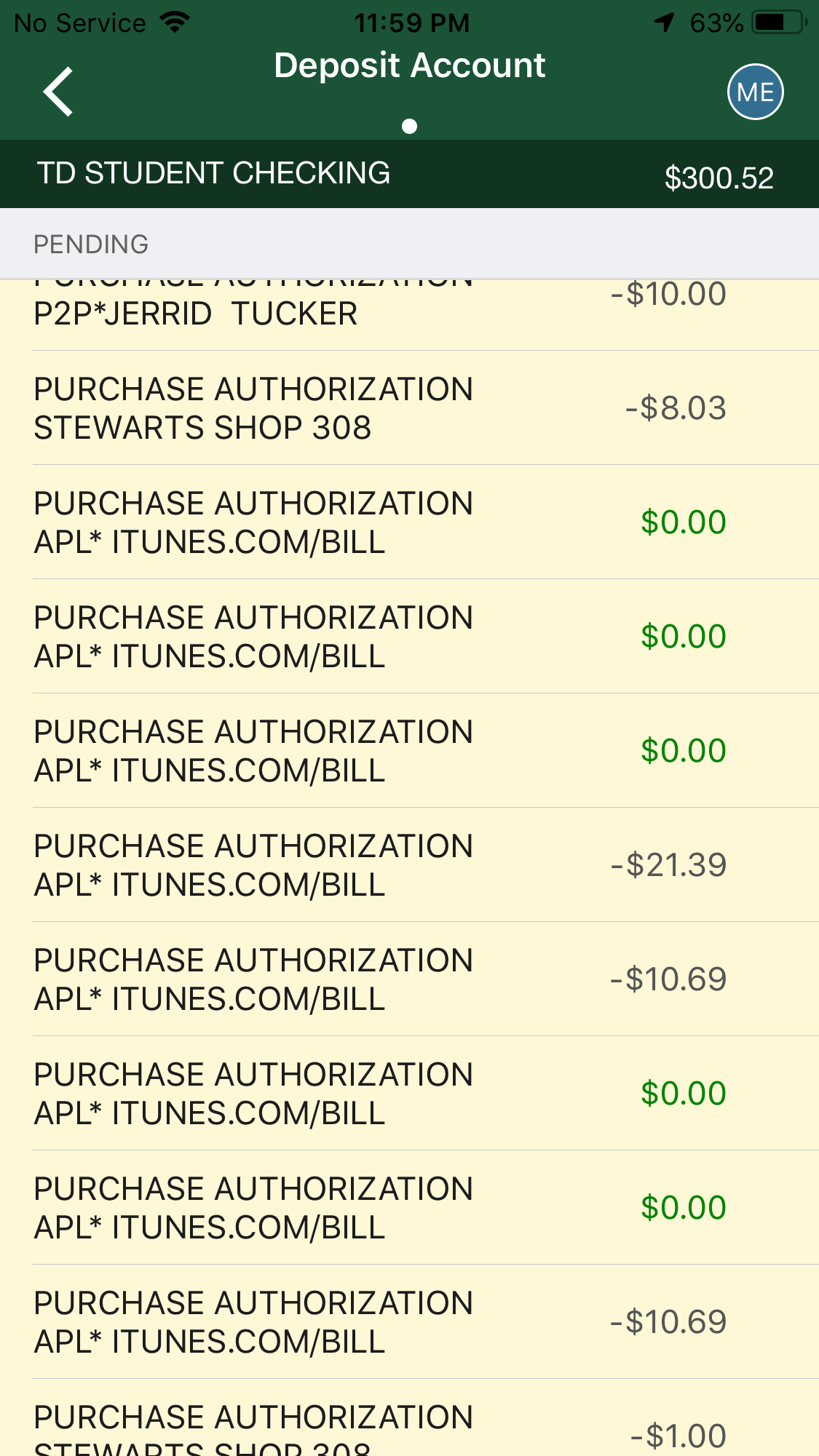This screenshot has height=1456, width=819.
Task: Open the P2P Jerrid Tucker transaction
Action: click(x=379, y=313)
